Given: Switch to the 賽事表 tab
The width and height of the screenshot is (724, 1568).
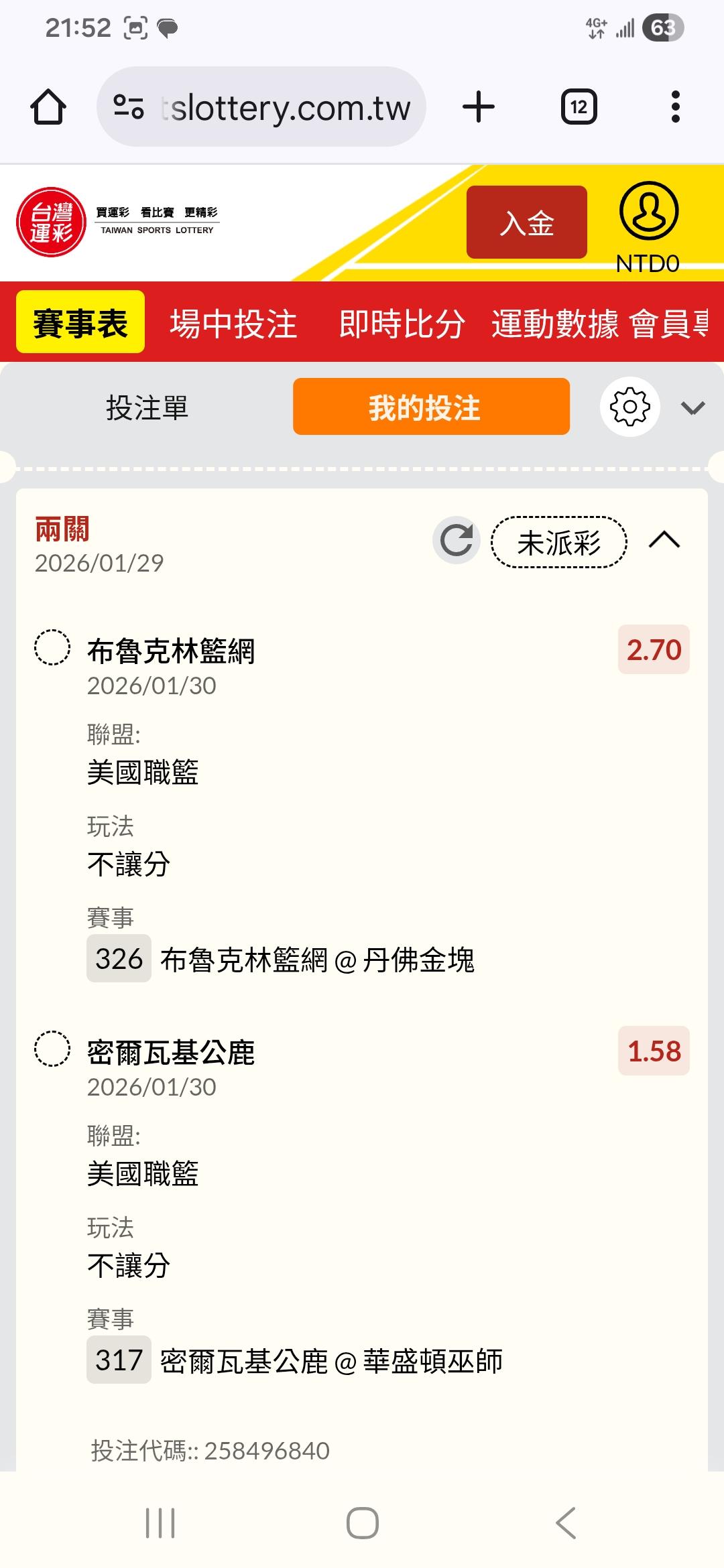Looking at the screenshot, I should click(x=80, y=322).
